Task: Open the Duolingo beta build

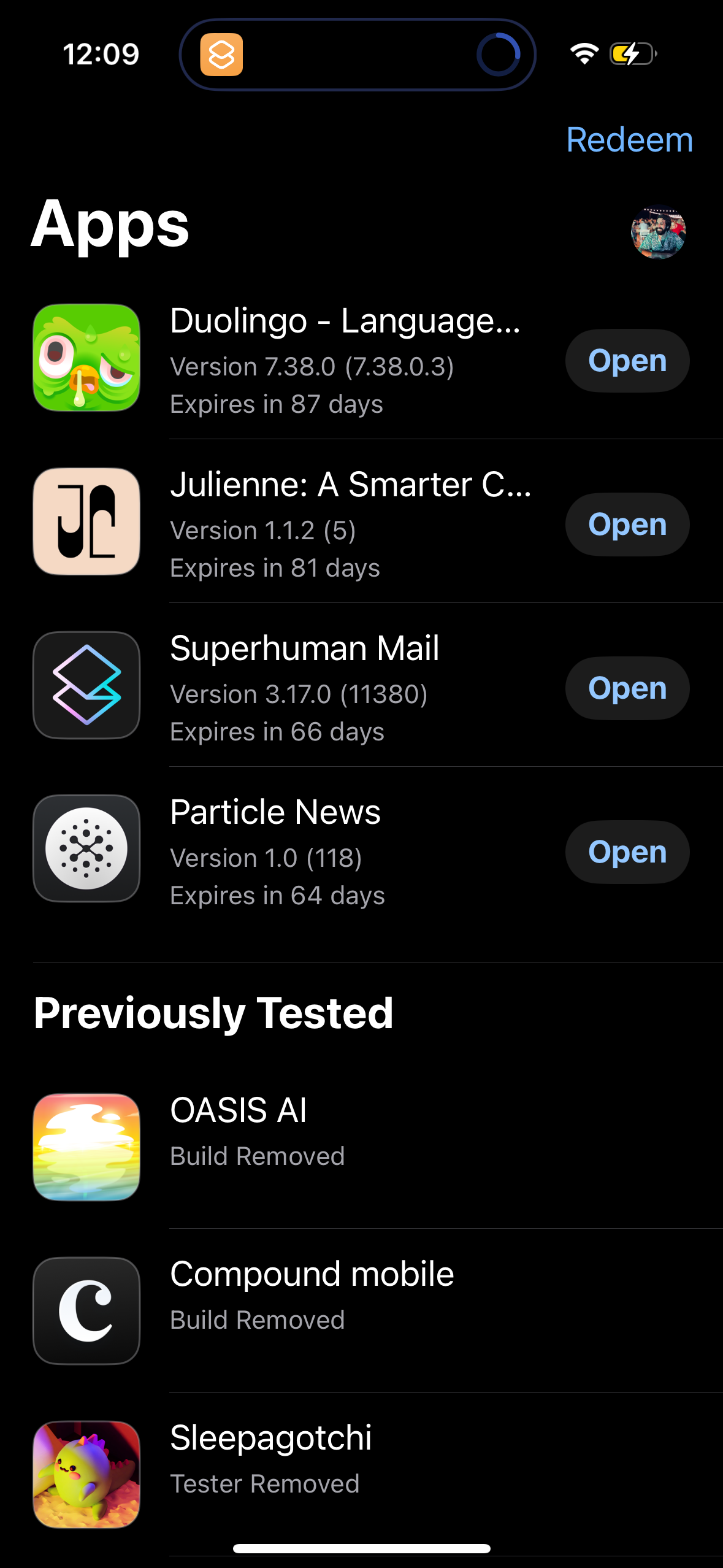Action: (x=627, y=360)
